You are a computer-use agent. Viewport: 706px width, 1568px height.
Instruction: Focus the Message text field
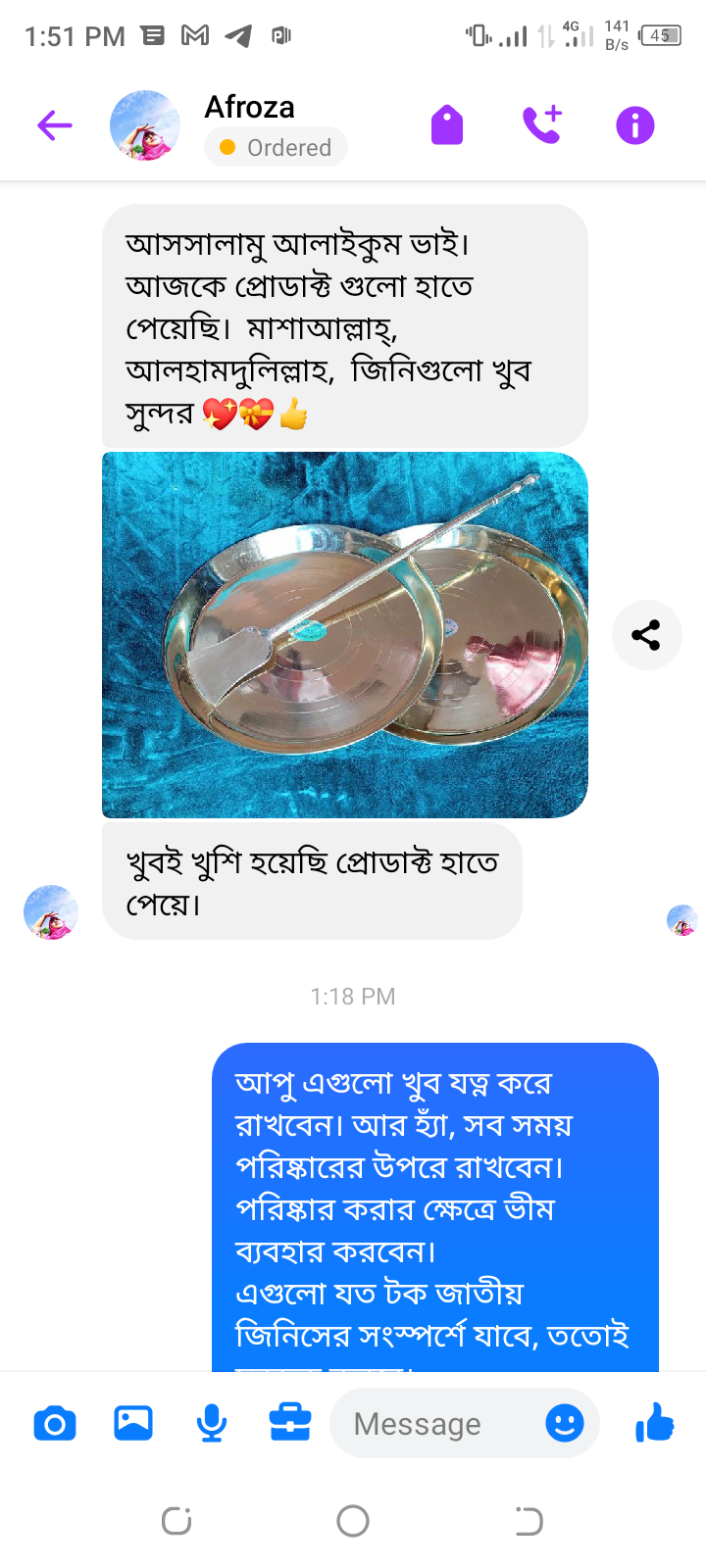(431, 1423)
